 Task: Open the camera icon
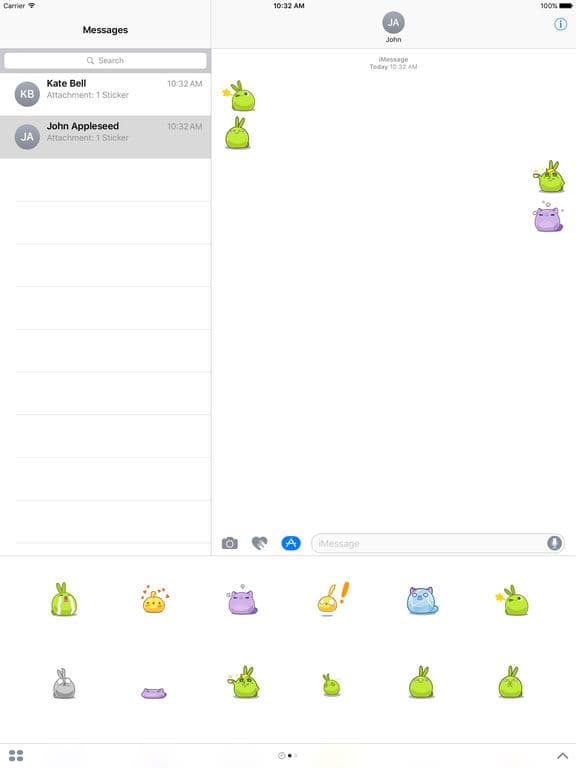point(229,543)
